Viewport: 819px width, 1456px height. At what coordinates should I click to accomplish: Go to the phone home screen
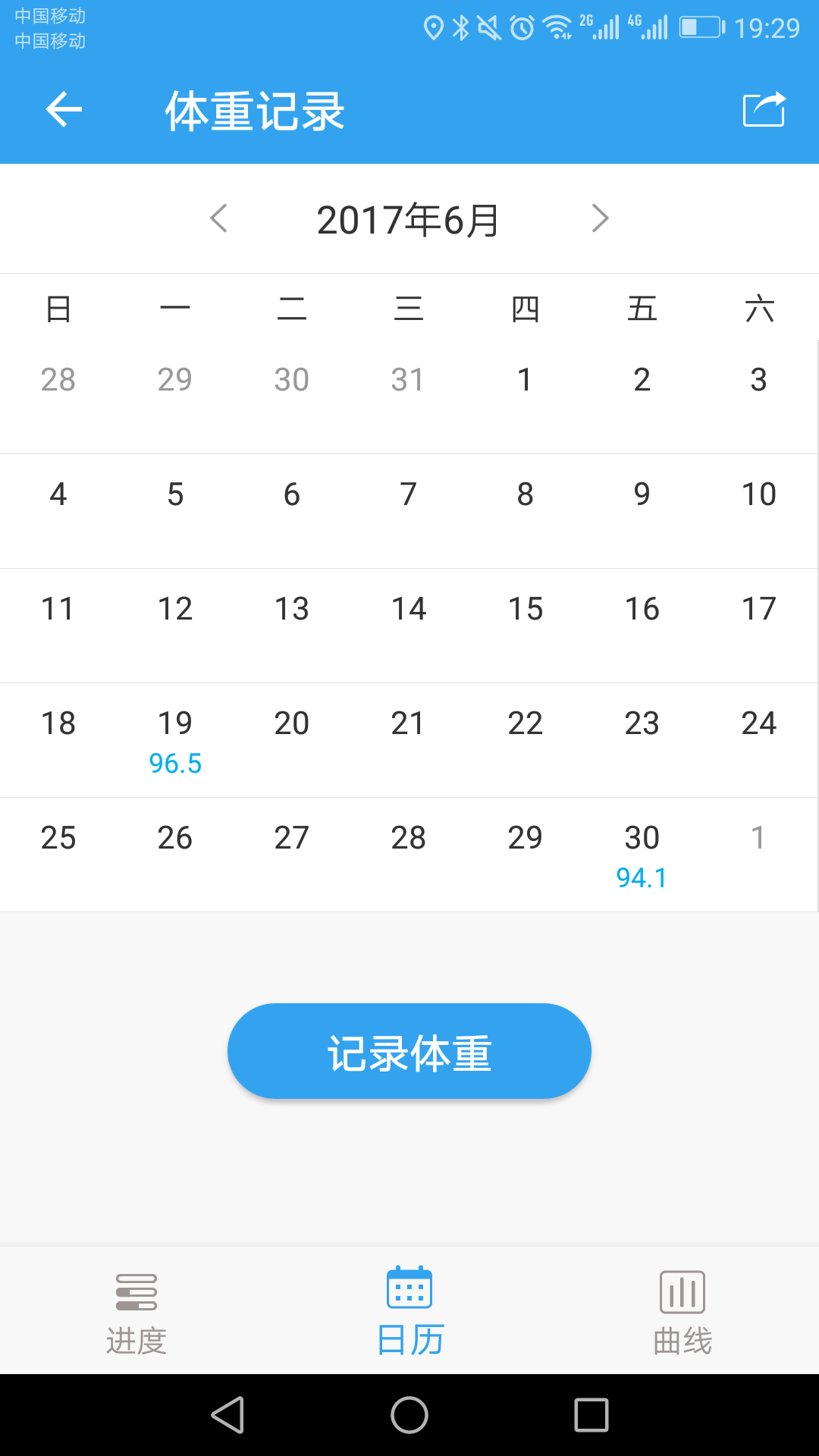tap(409, 1415)
